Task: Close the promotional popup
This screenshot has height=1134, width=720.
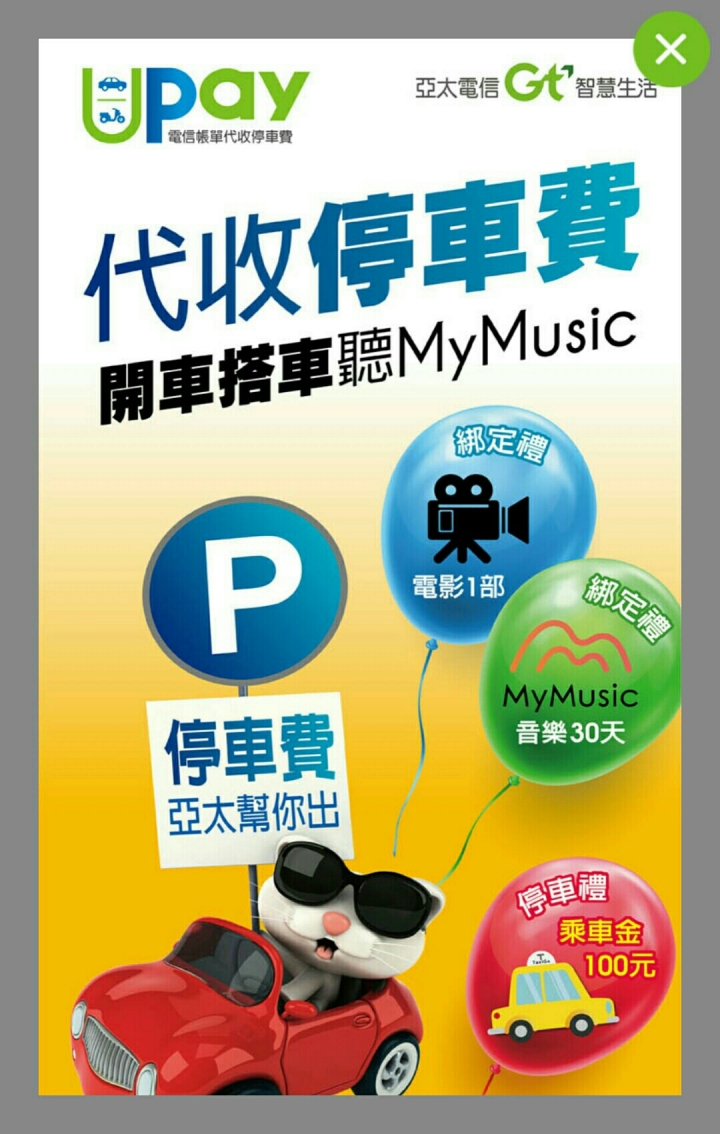Action: (x=672, y=47)
